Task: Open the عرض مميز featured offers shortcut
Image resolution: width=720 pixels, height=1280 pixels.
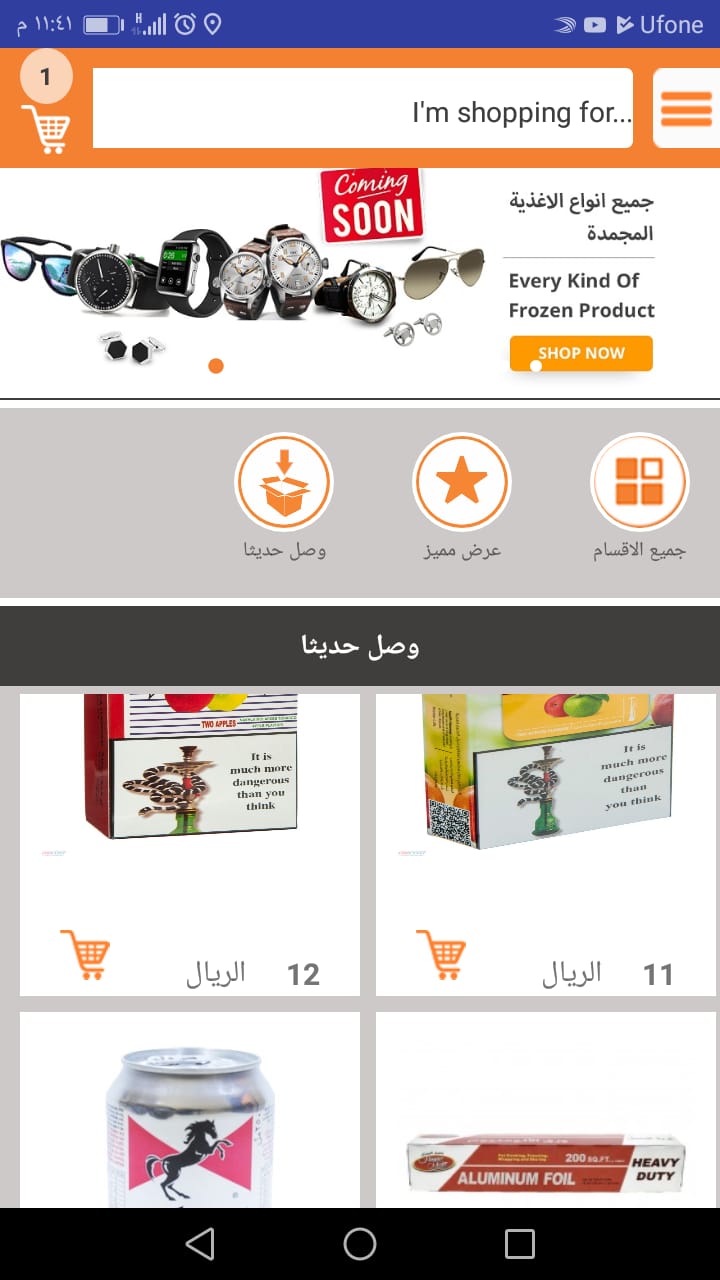Action: click(461, 482)
